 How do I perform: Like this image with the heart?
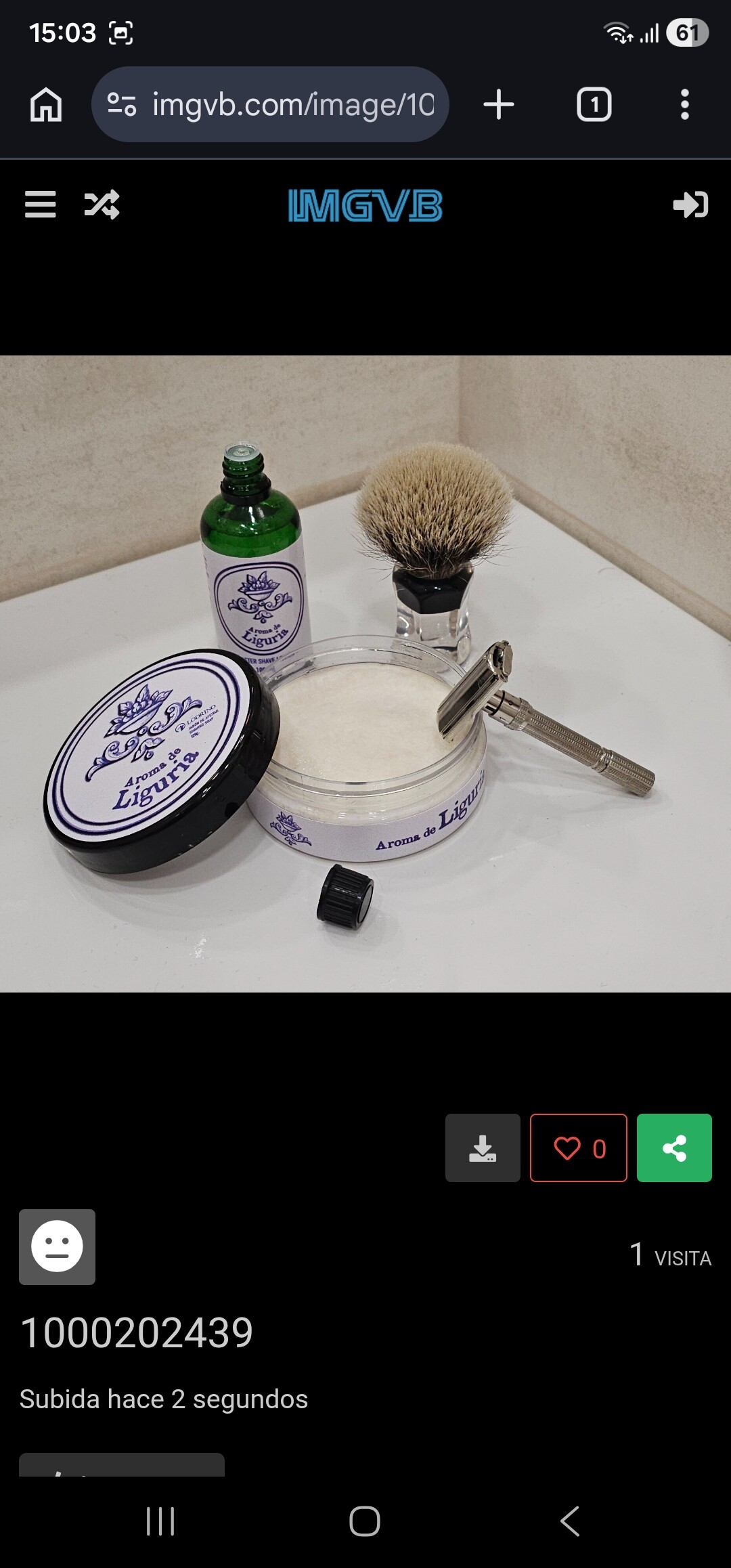[579, 1148]
